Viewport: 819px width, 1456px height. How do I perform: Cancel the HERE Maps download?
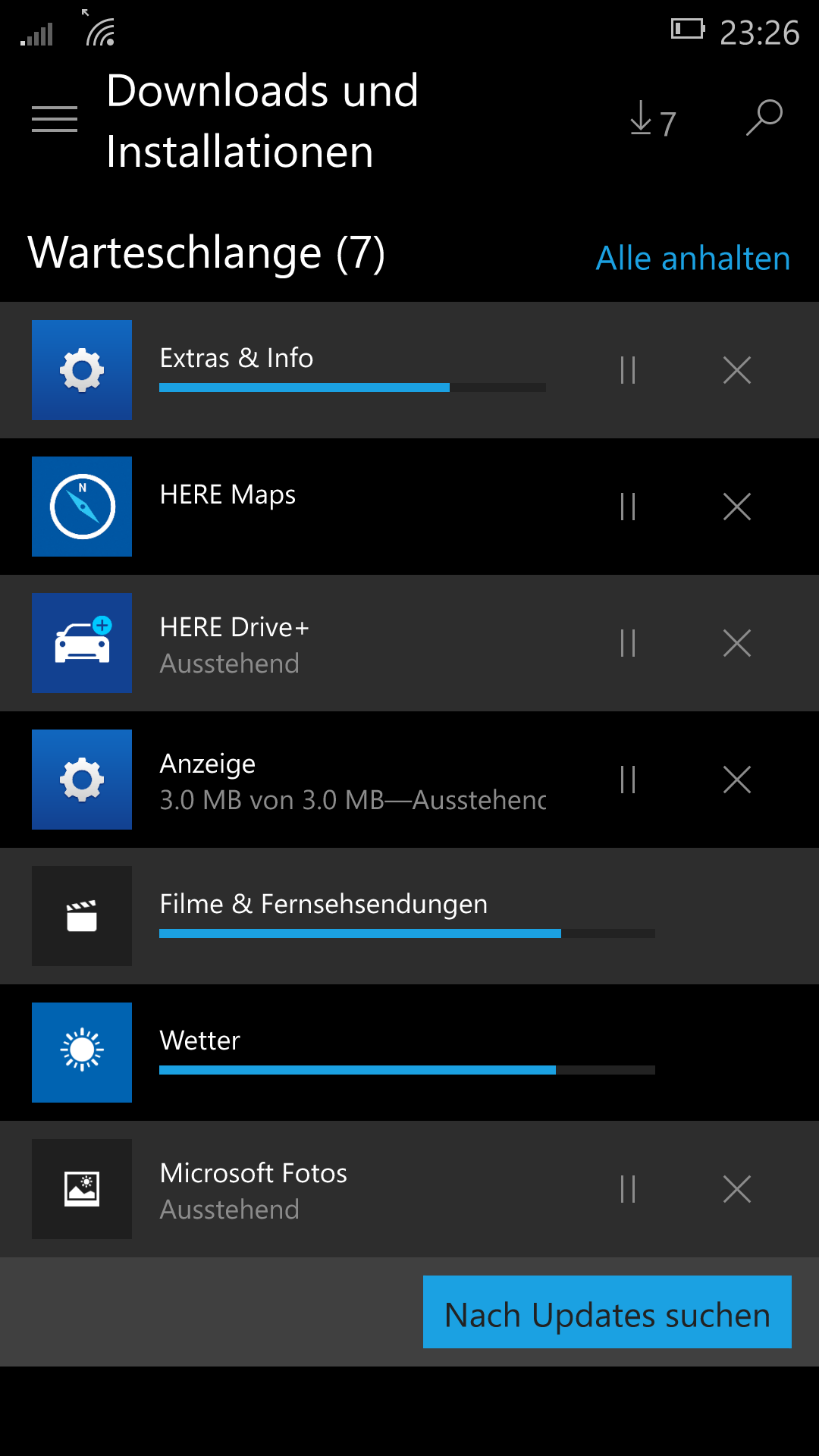pyautogui.click(x=737, y=507)
